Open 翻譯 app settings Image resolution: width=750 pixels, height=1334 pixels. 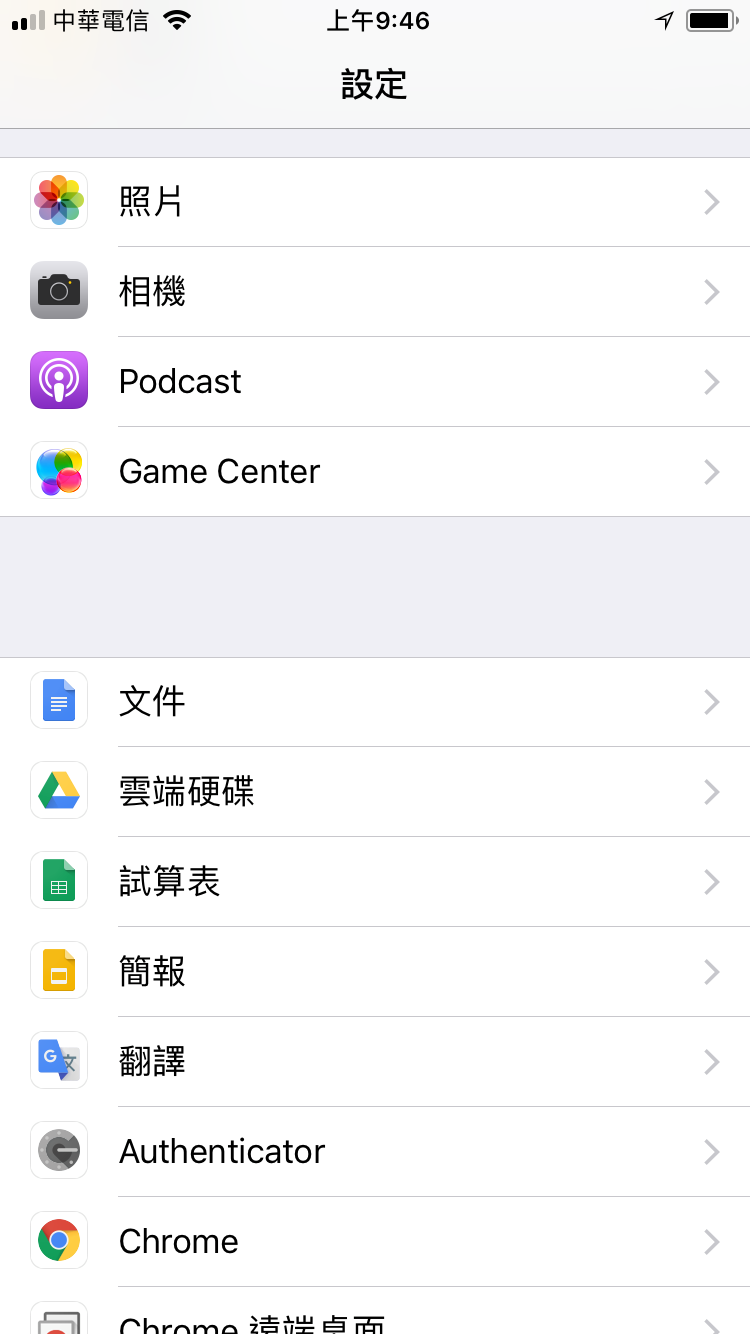pos(375,1062)
